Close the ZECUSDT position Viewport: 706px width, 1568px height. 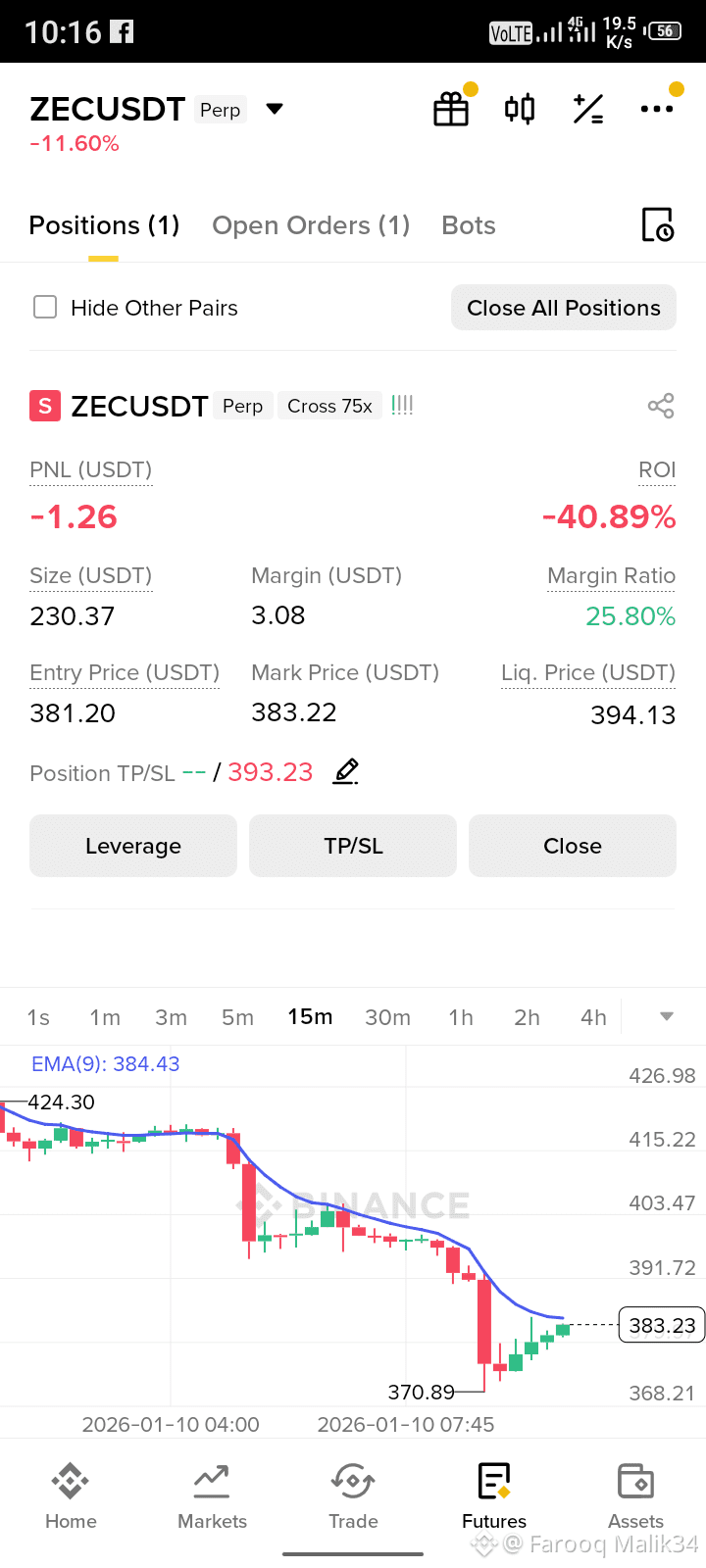pos(573,846)
